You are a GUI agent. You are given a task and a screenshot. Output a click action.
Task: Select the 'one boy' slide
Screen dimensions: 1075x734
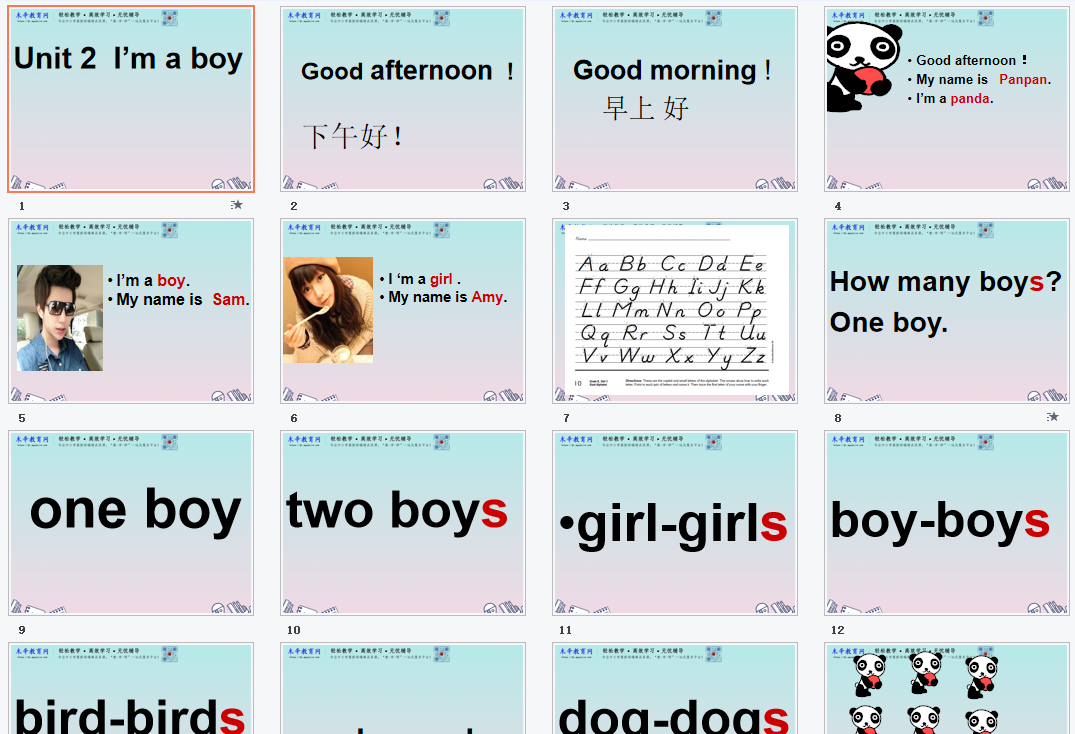[x=131, y=523]
